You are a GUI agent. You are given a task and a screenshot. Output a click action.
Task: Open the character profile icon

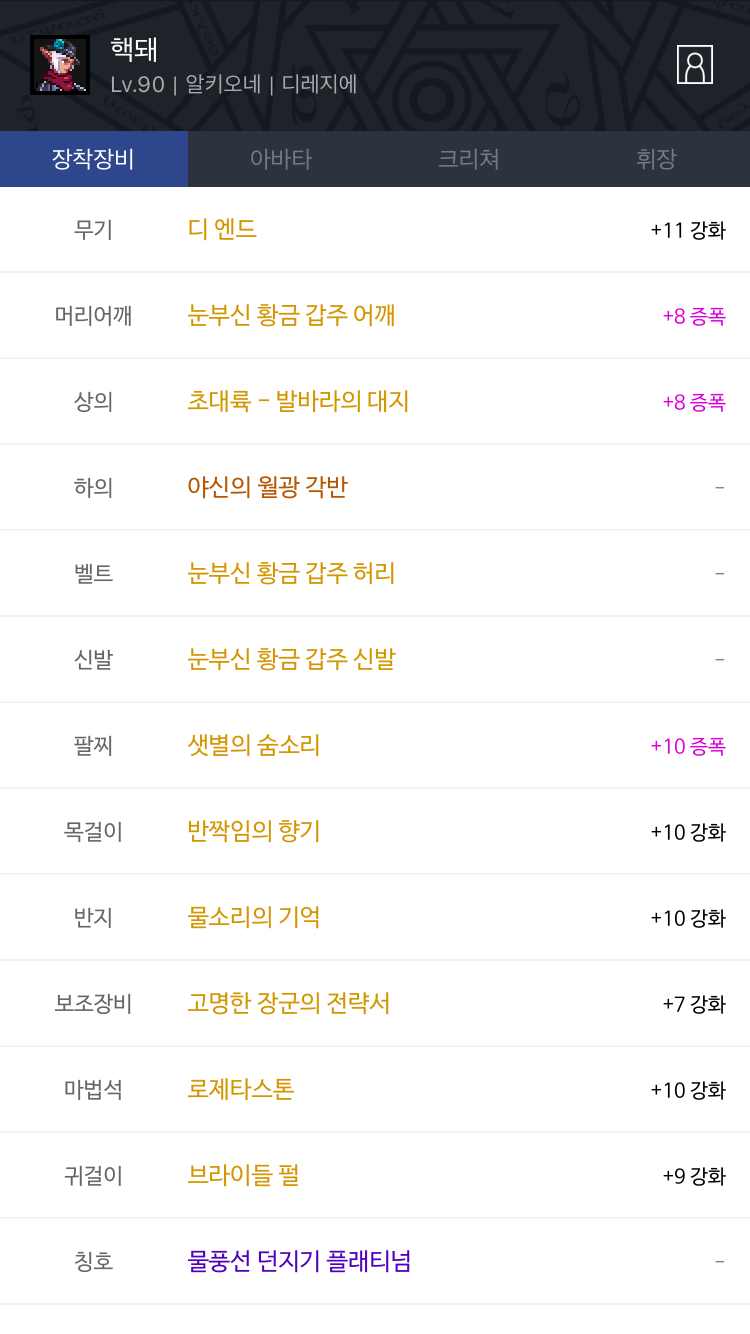click(695, 65)
